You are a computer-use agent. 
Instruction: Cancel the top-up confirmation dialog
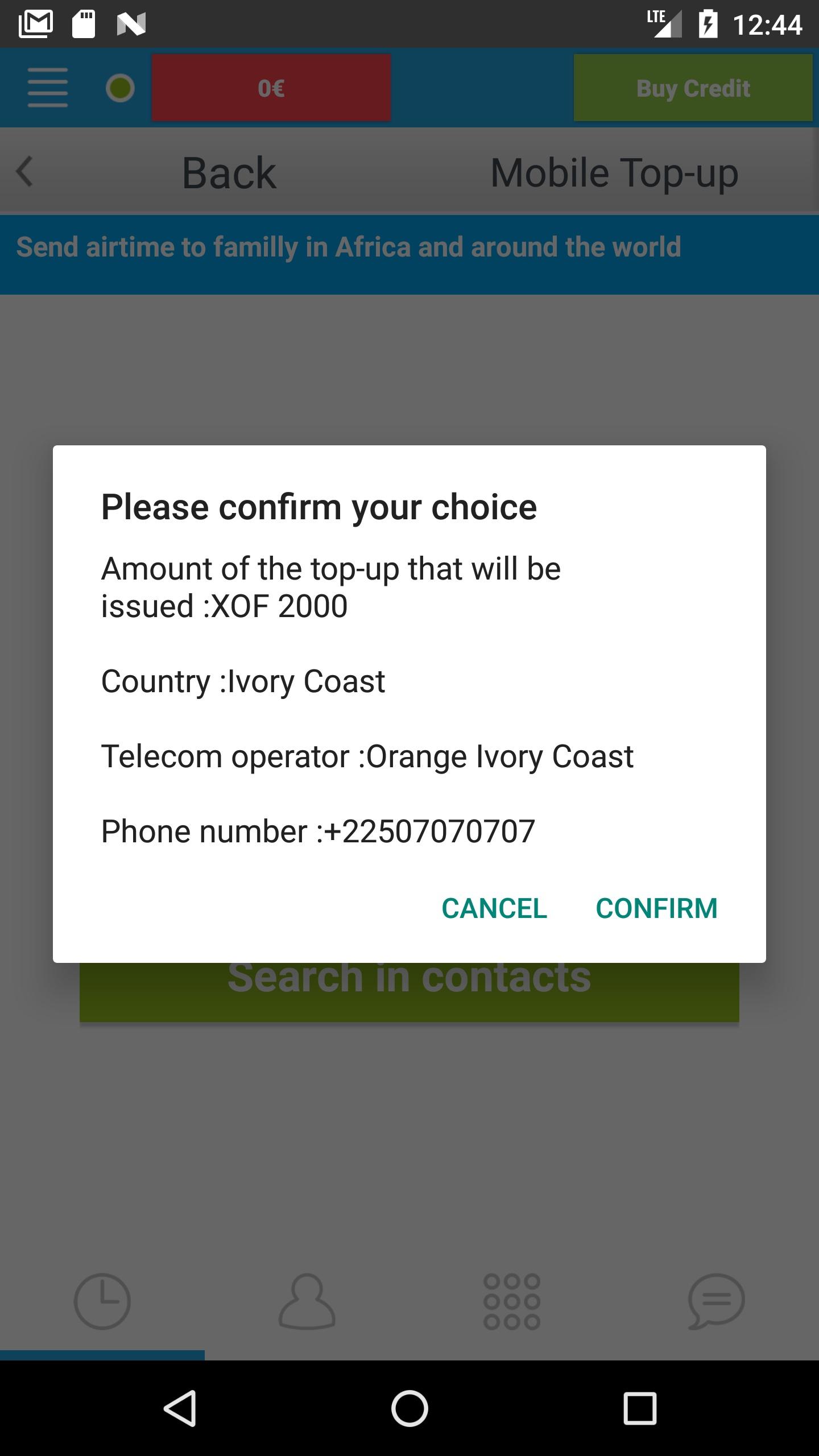[494, 908]
